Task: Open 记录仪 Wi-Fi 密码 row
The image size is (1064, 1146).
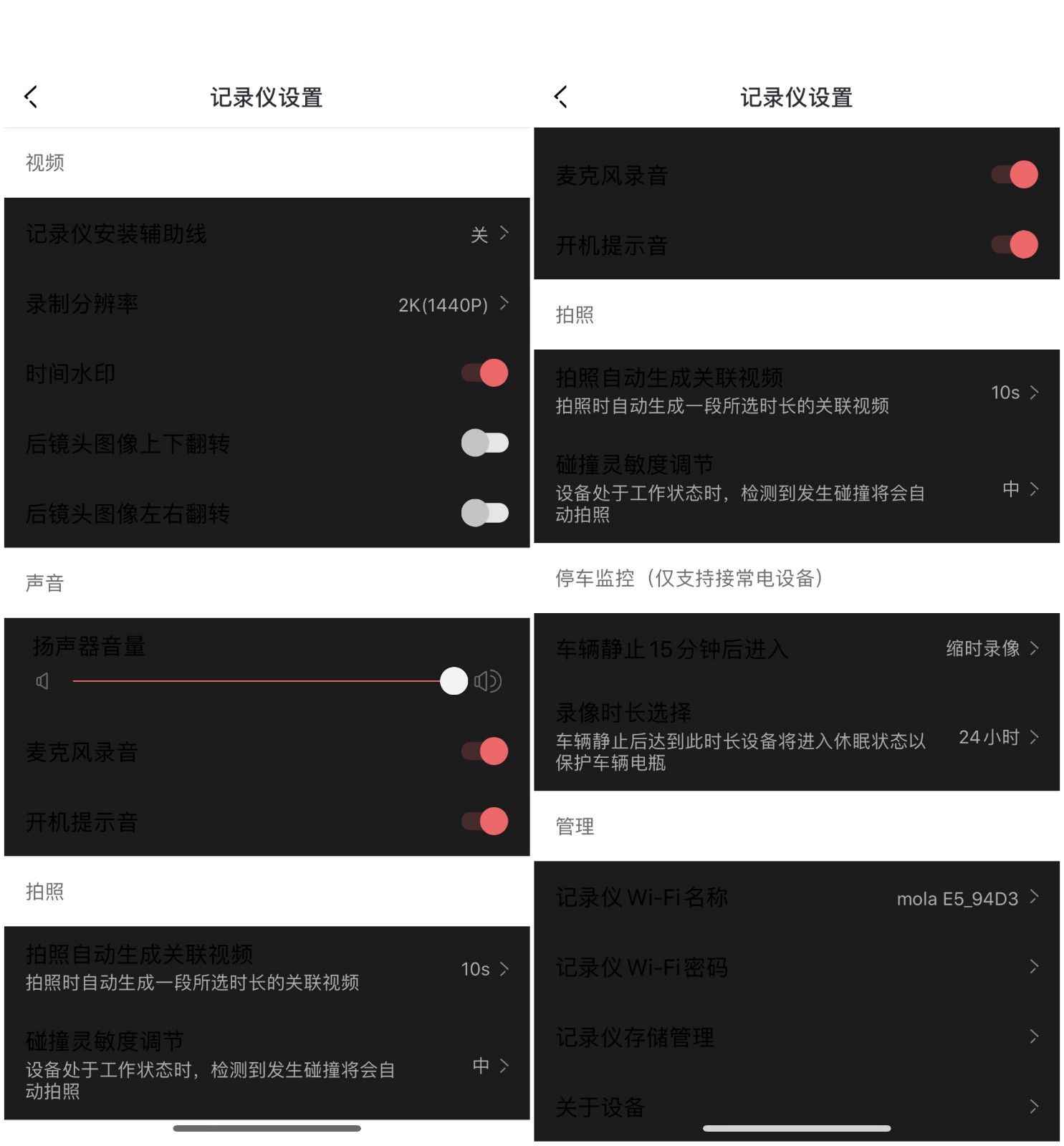Action: (797, 967)
